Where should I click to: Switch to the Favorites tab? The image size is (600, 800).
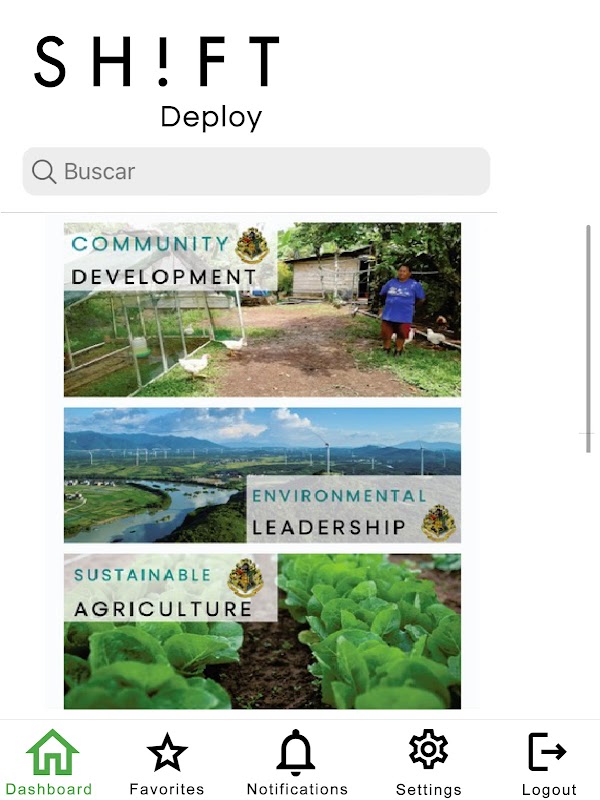pos(167,764)
